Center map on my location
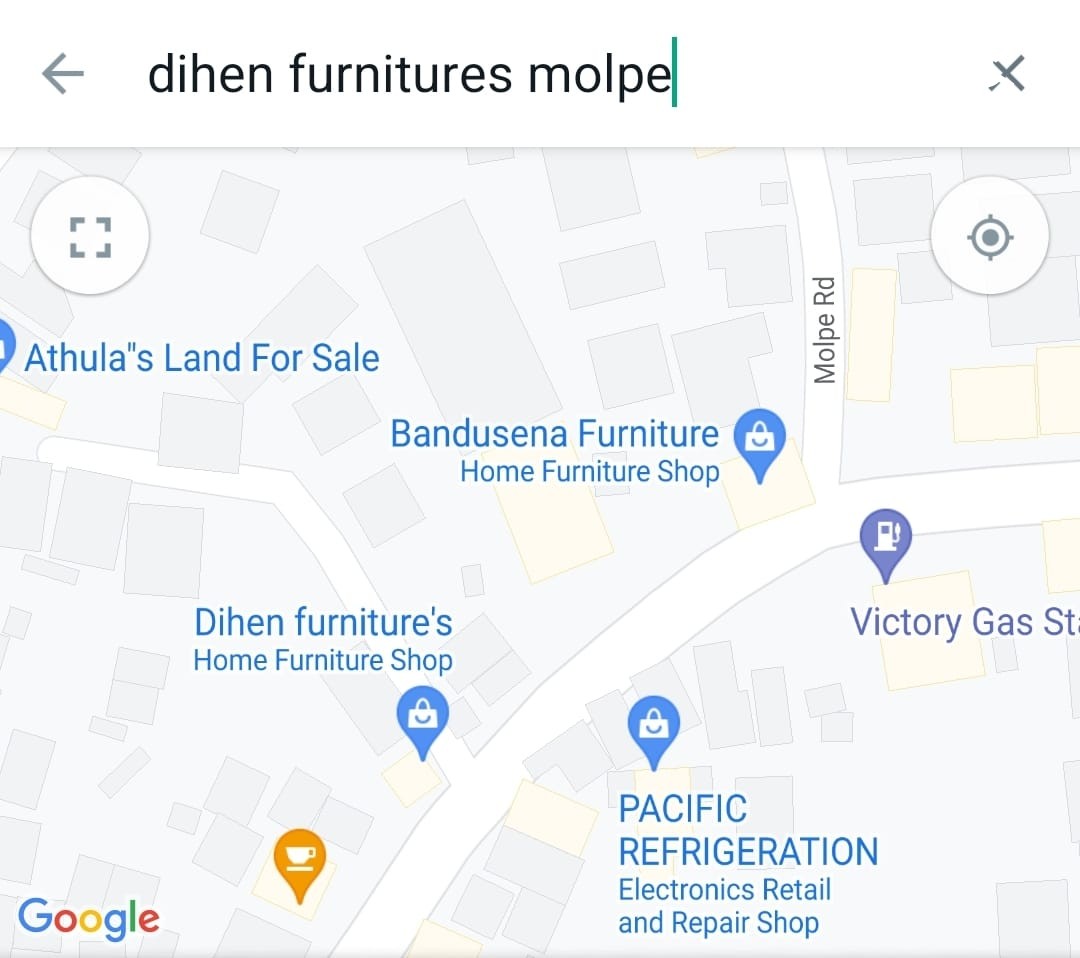Screen dimensions: 1080x958 pyautogui.click(x=990, y=237)
